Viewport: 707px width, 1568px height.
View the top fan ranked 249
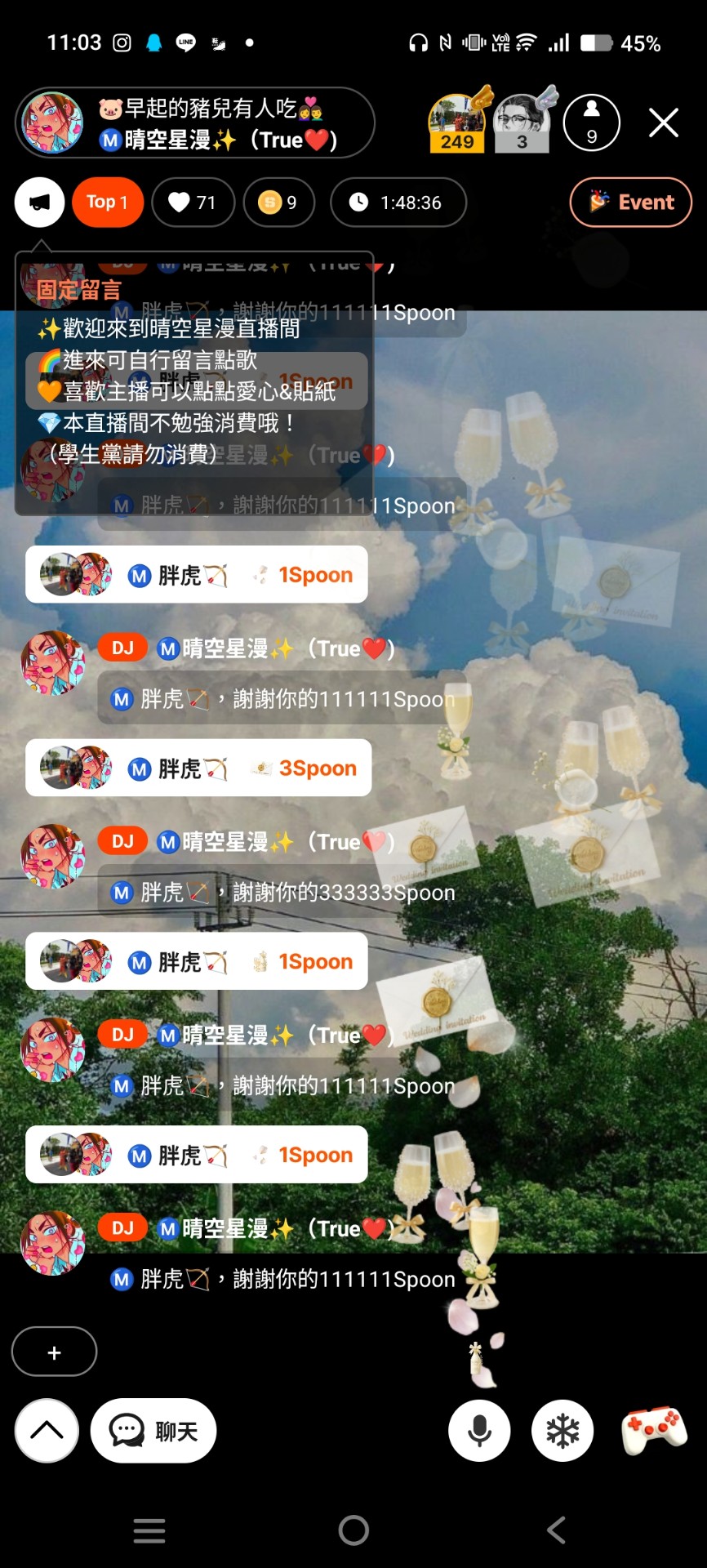coord(458,122)
